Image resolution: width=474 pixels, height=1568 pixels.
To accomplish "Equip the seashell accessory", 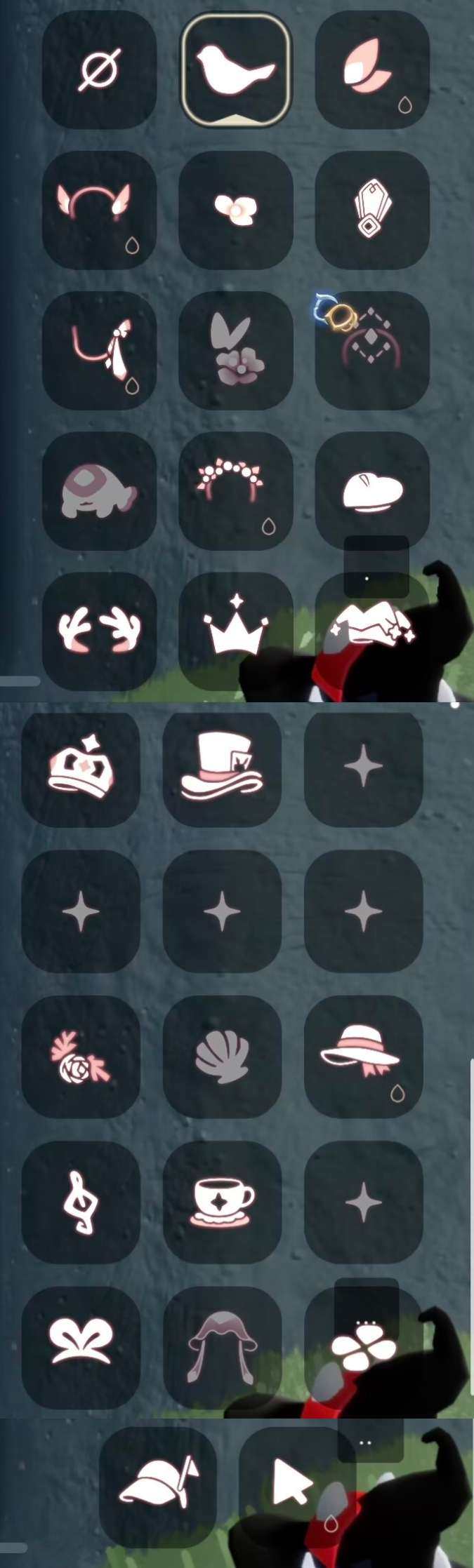I will tap(222, 1057).
